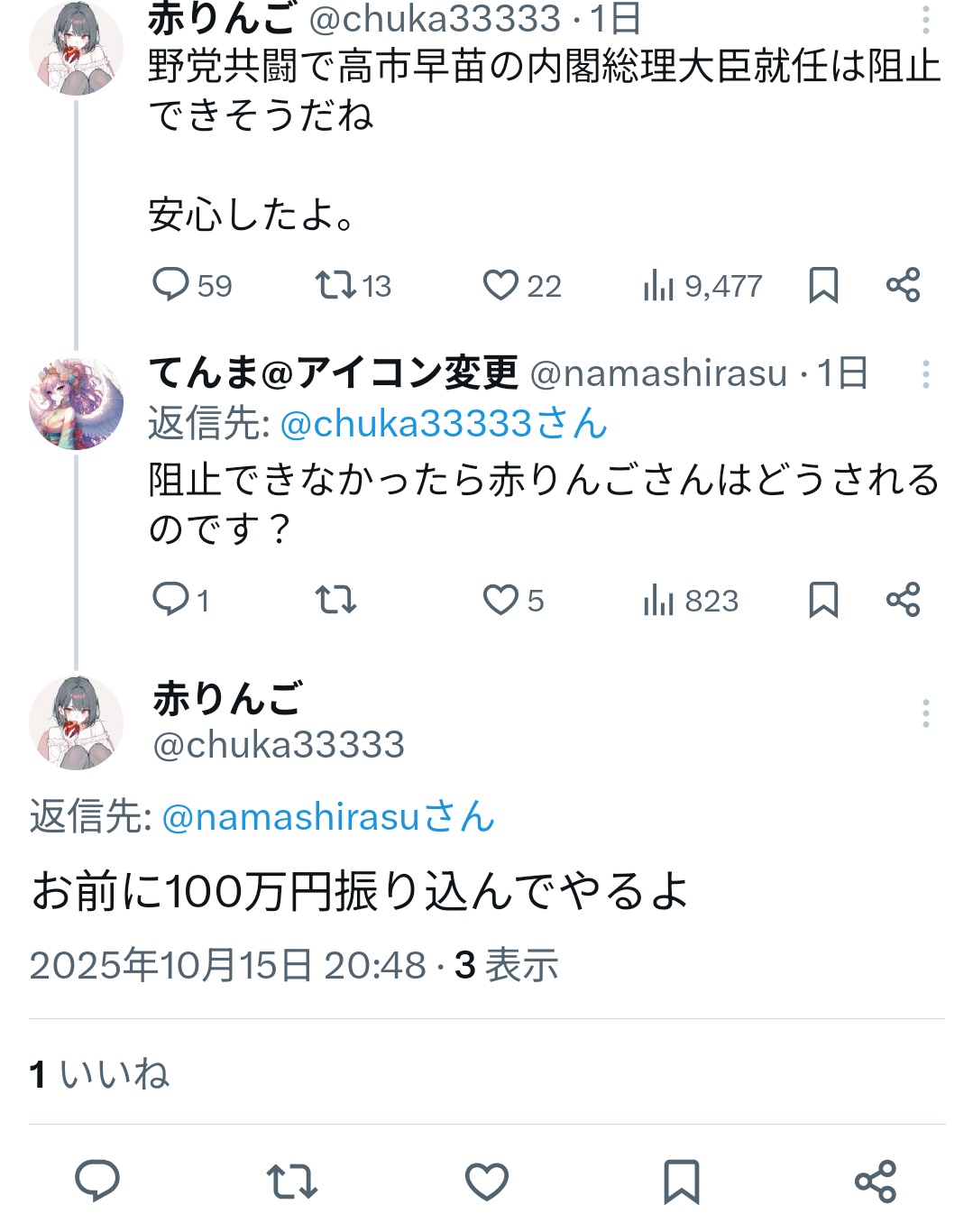This screenshot has height=1232, width=973.
Task: Share the 9,477-view tweet
Action: point(903,285)
